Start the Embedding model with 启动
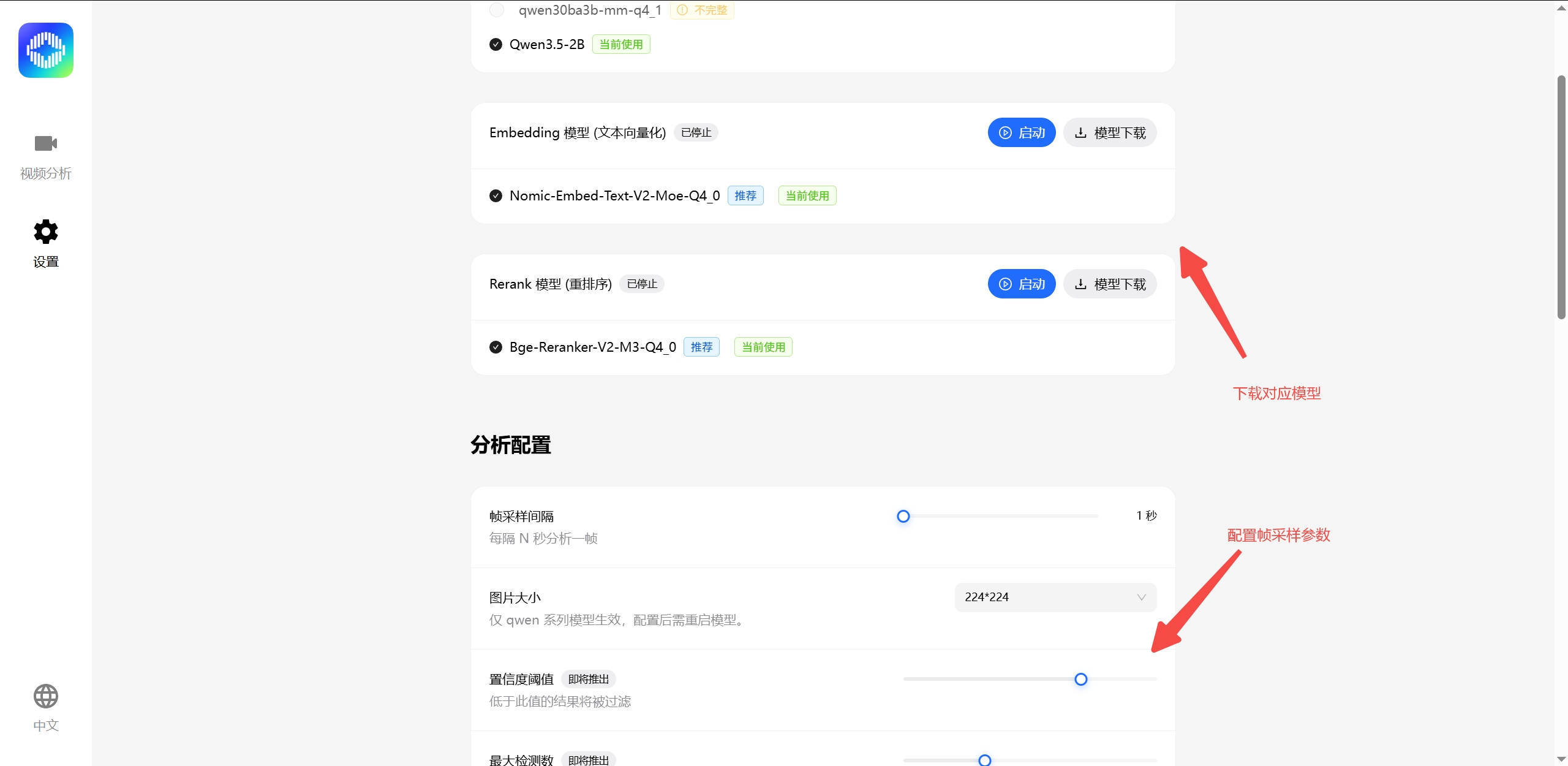The height and width of the screenshot is (766, 1568). [1022, 132]
